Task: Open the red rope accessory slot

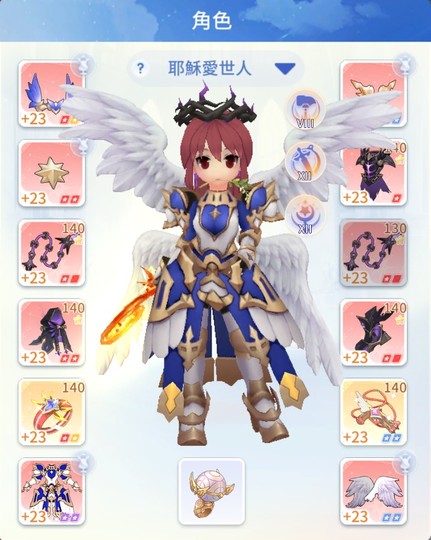Action: pos(373,412)
